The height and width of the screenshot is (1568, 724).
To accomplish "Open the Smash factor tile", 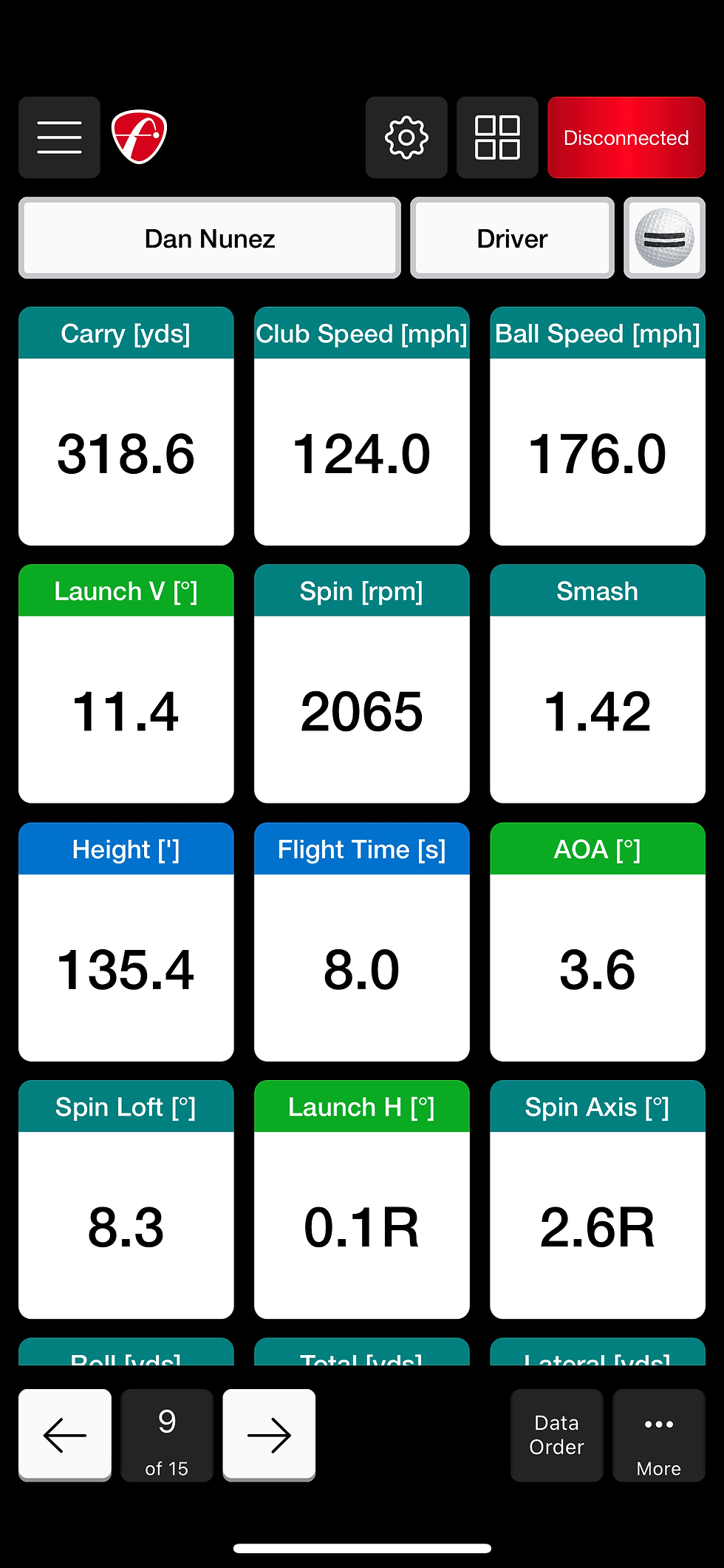I will click(597, 684).
